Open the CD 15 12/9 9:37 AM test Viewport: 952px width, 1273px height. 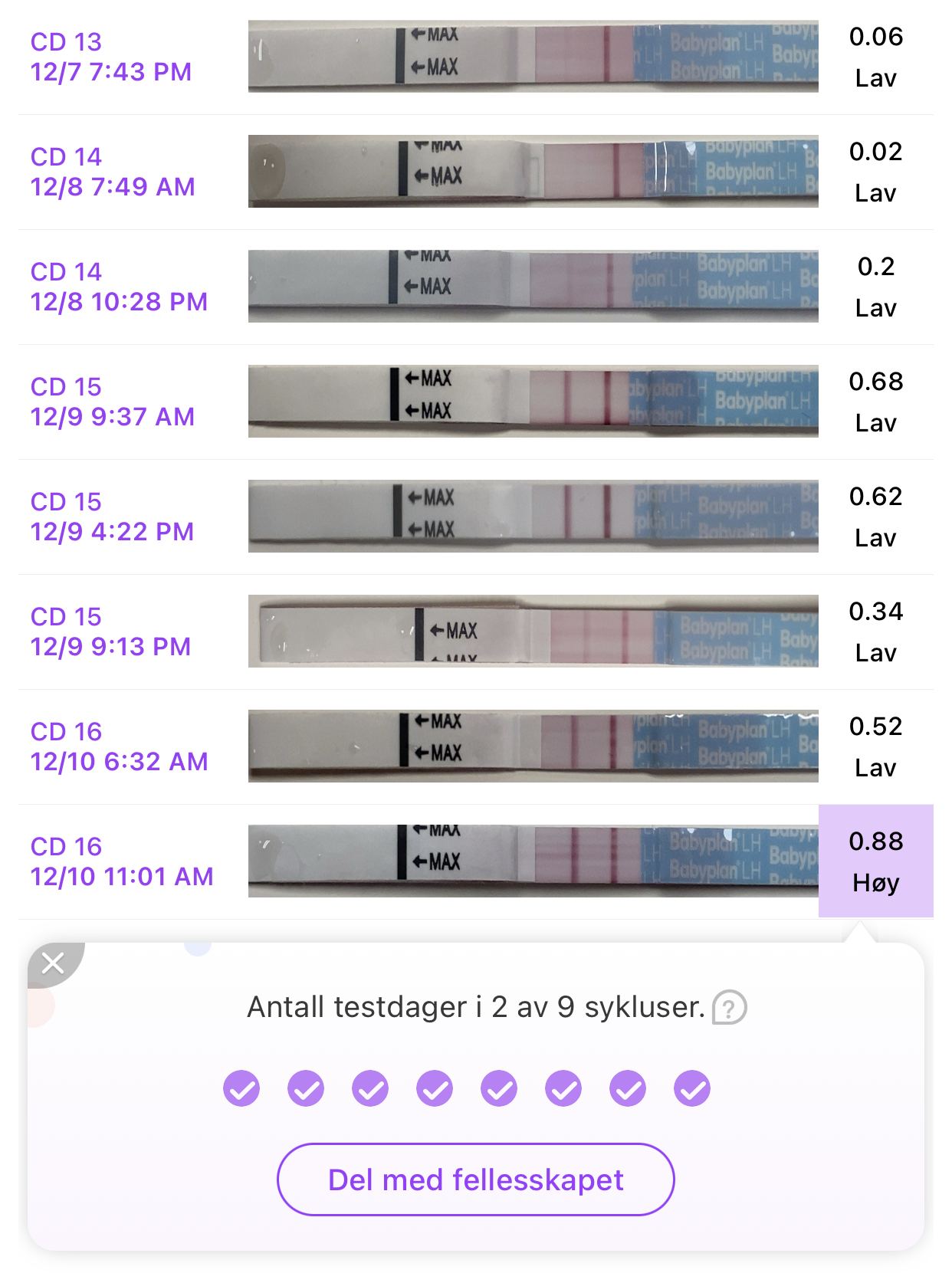click(x=475, y=402)
